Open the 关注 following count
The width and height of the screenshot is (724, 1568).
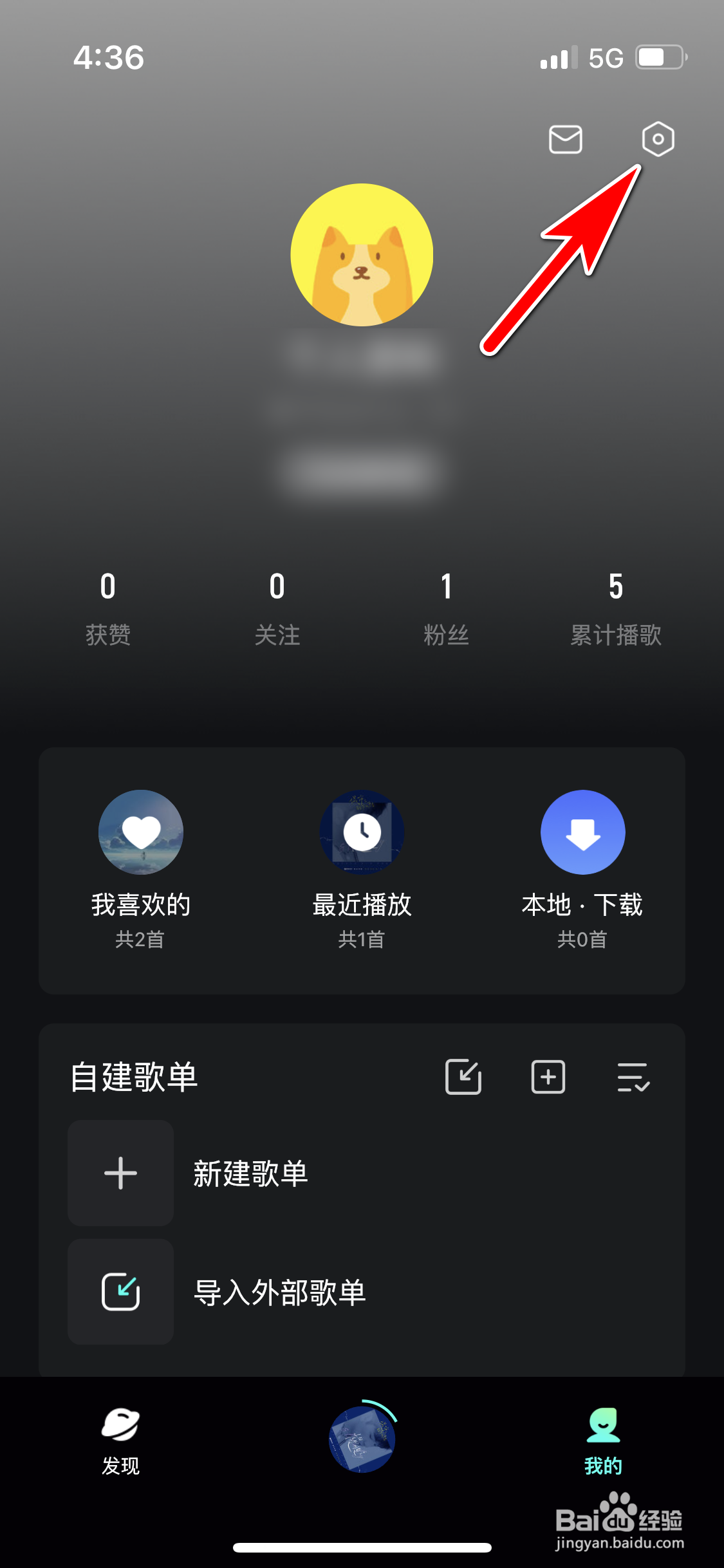277,608
